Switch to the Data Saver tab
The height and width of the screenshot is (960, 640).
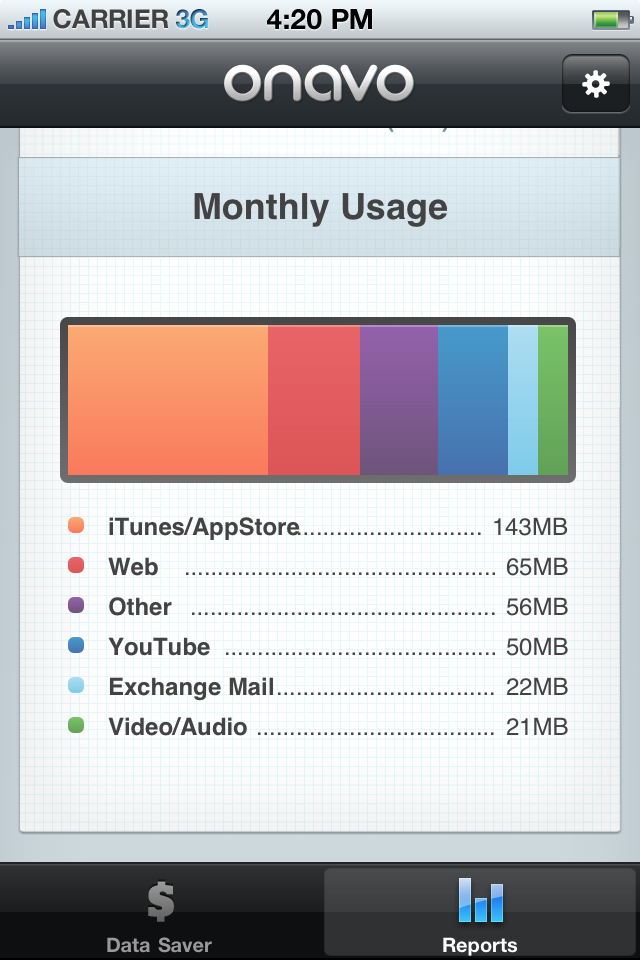pos(160,914)
